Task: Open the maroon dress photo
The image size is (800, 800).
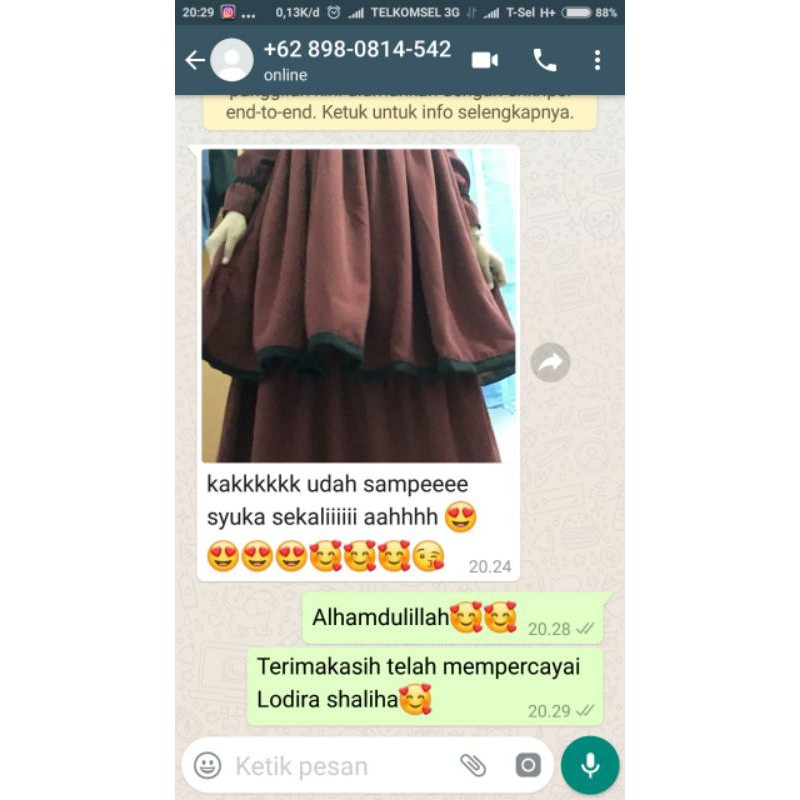Action: [359, 305]
